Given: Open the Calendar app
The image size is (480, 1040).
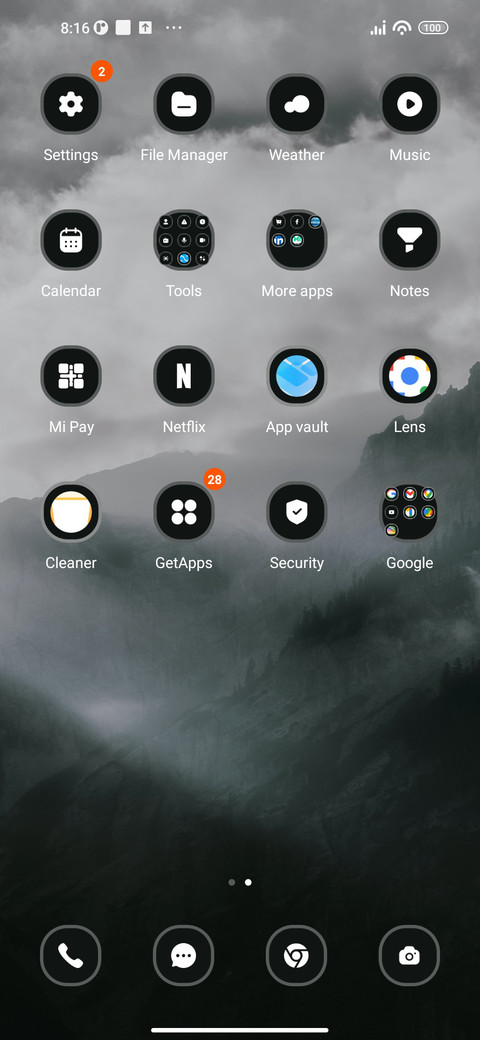Looking at the screenshot, I should coord(71,240).
